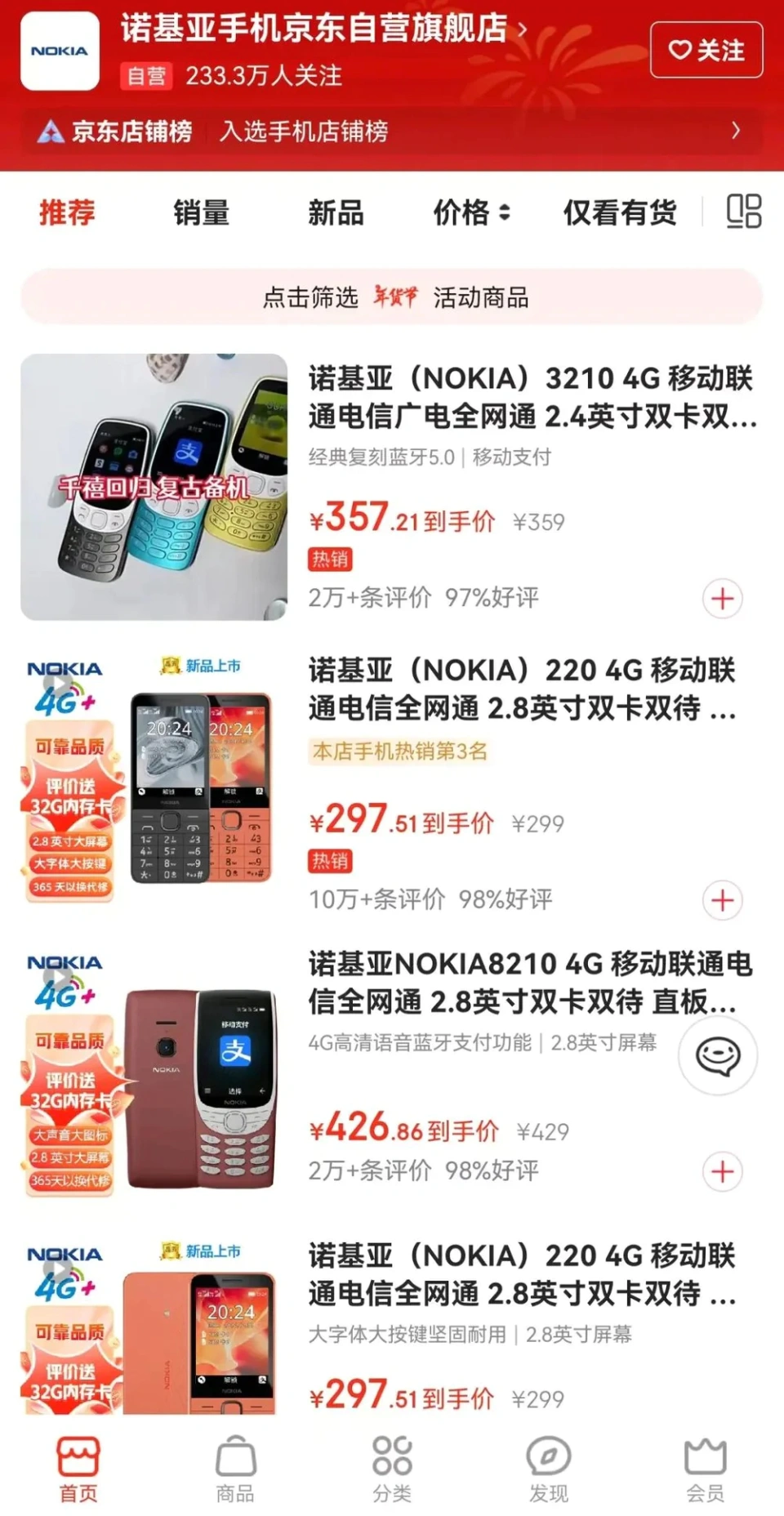Add the 10万+评价 Nokia 220 to cart
784x1516 pixels.
point(723,900)
